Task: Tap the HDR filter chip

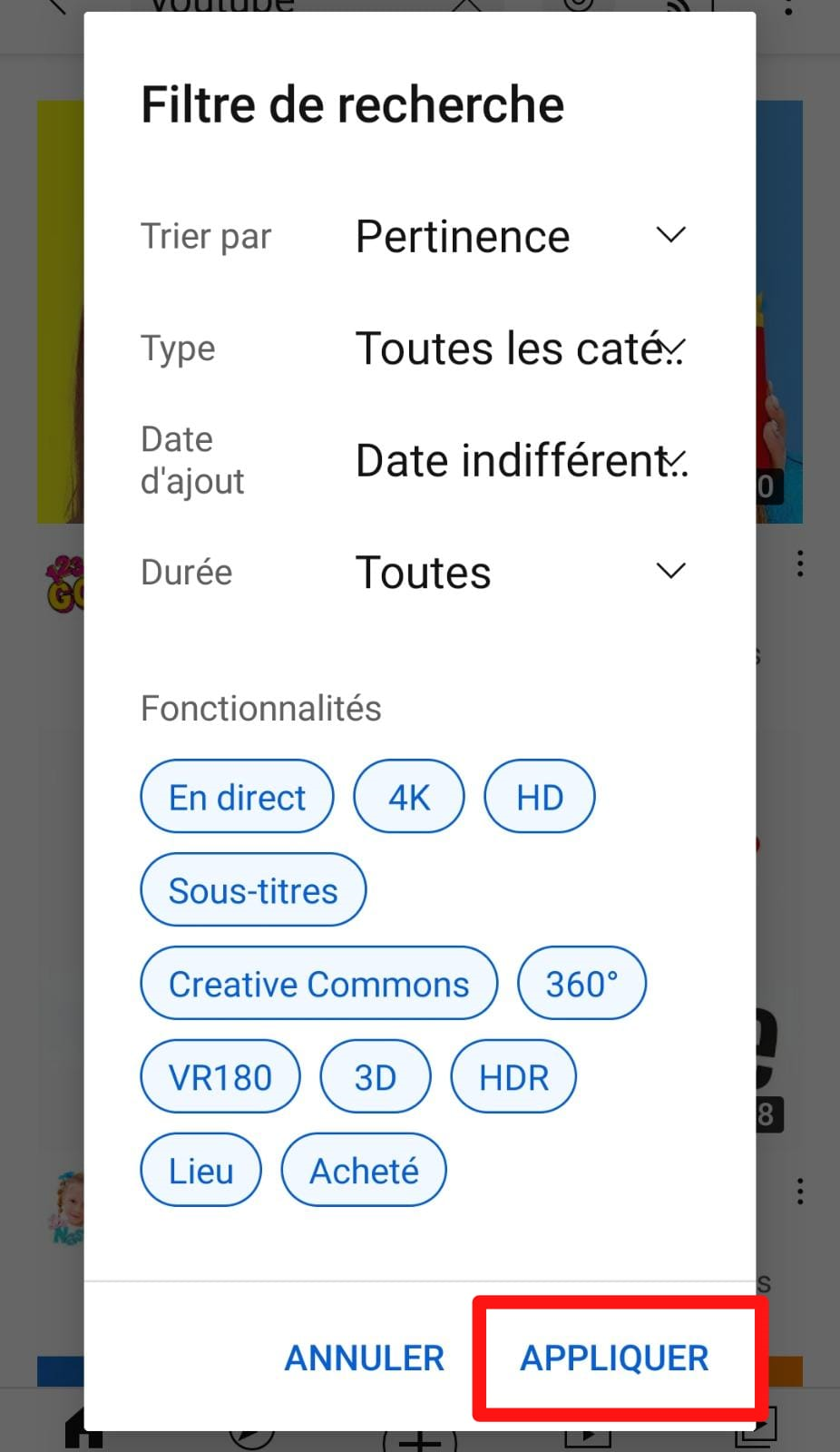Action: click(x=513, y=1077)
